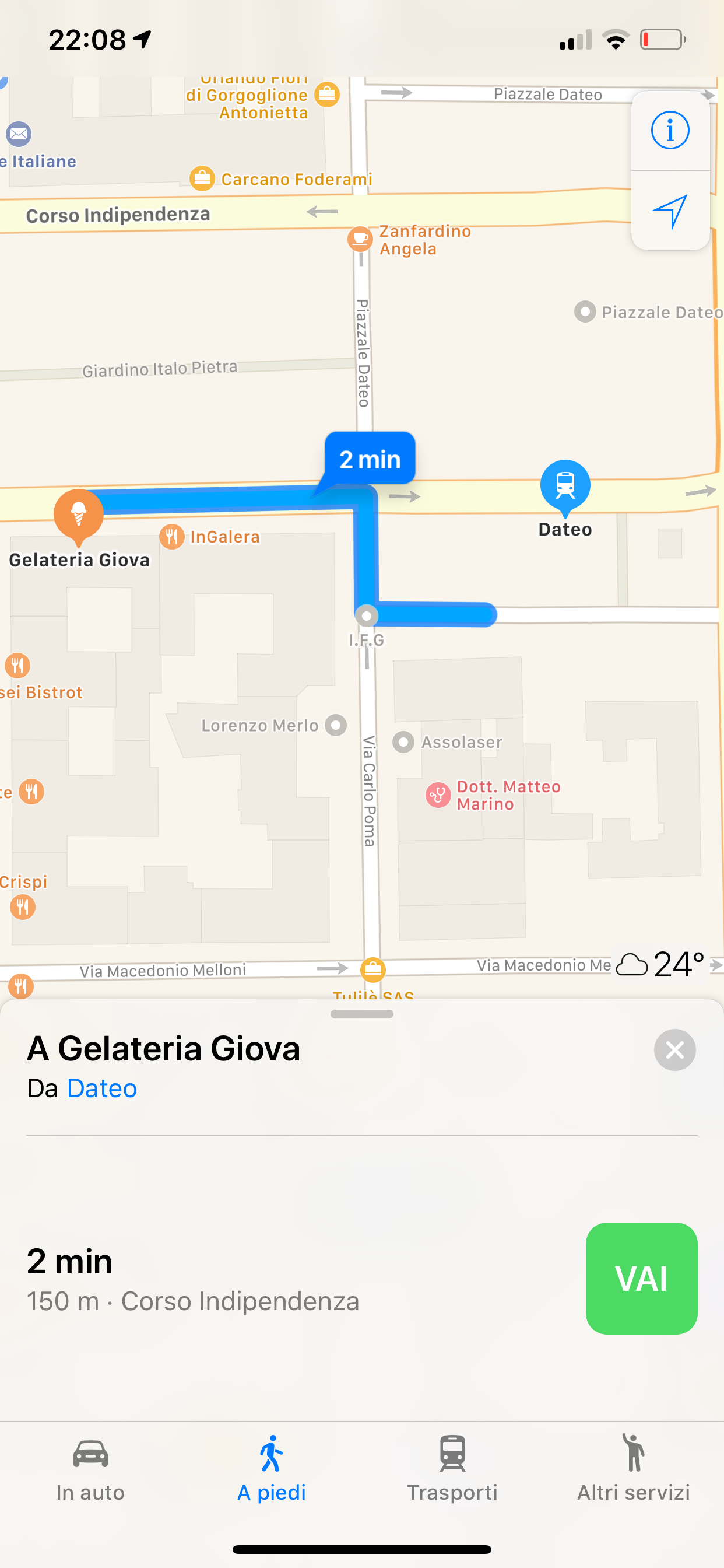This screenshot has height=1568, width=724.
Task: Open the Dateo station pin
Action: tap(565, 485)
